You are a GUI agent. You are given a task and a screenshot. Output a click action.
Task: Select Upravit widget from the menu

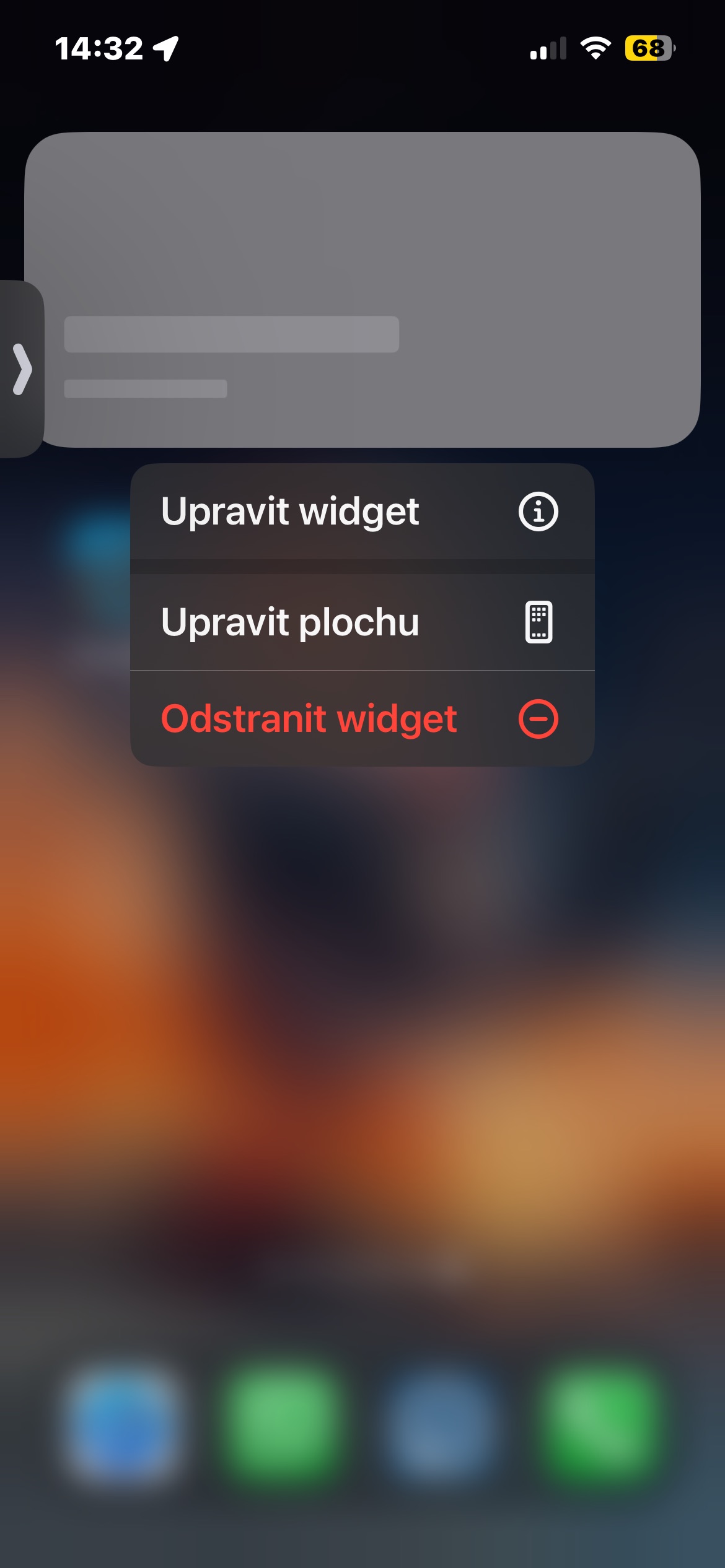coord(362,512)
